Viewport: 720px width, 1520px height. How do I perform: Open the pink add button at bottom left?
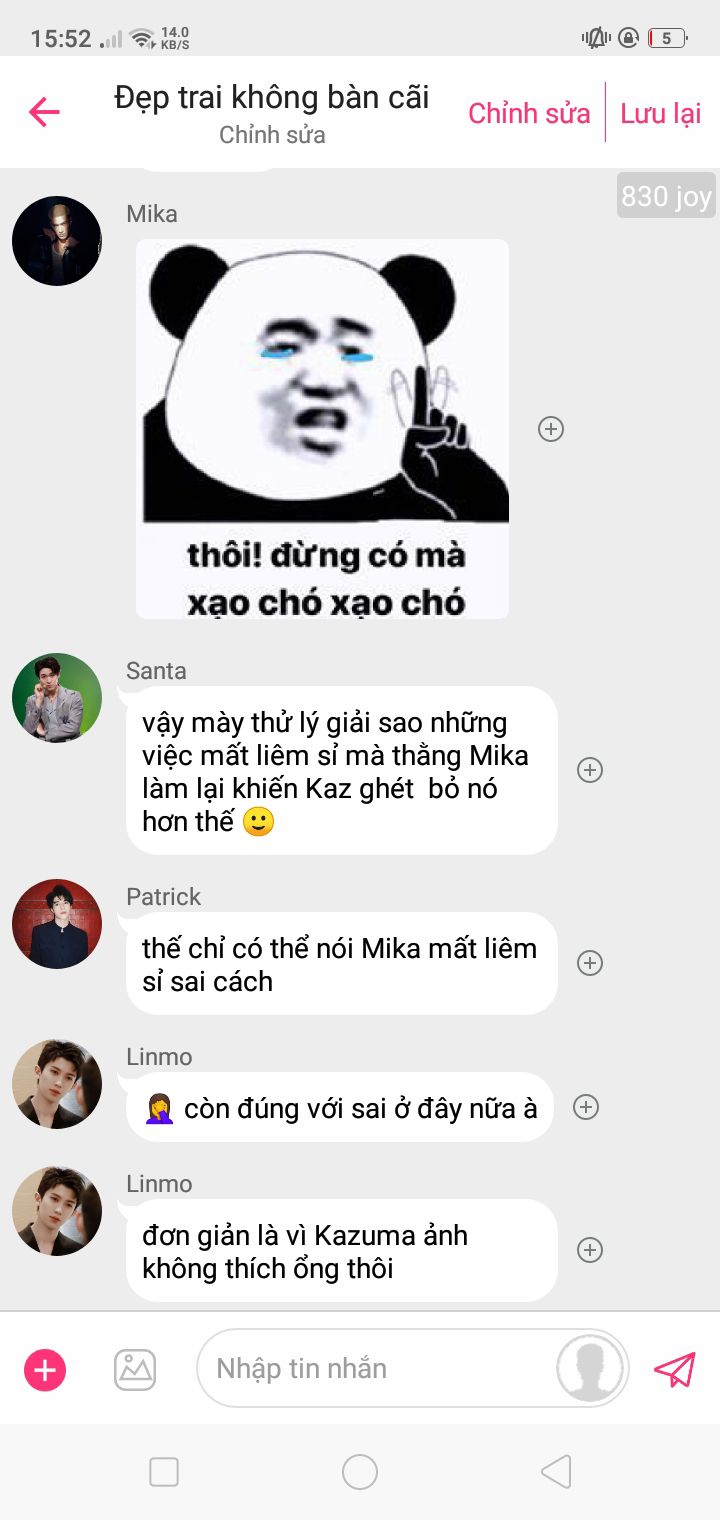[45, 1369]
